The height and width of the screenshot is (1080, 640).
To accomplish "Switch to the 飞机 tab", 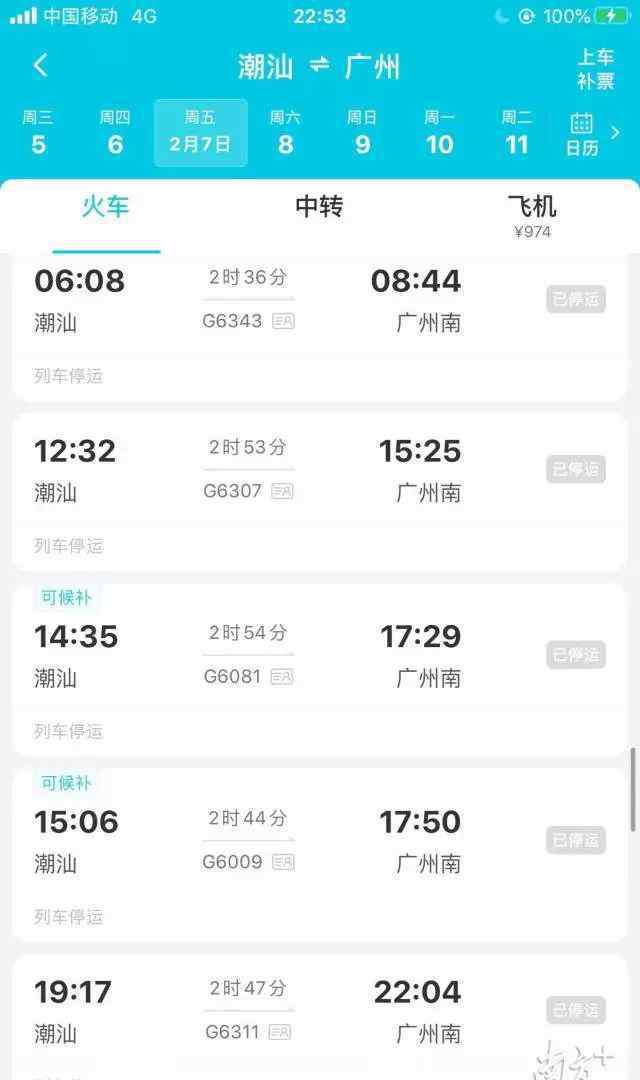I will pyautogui.click(x=532, y=216).
